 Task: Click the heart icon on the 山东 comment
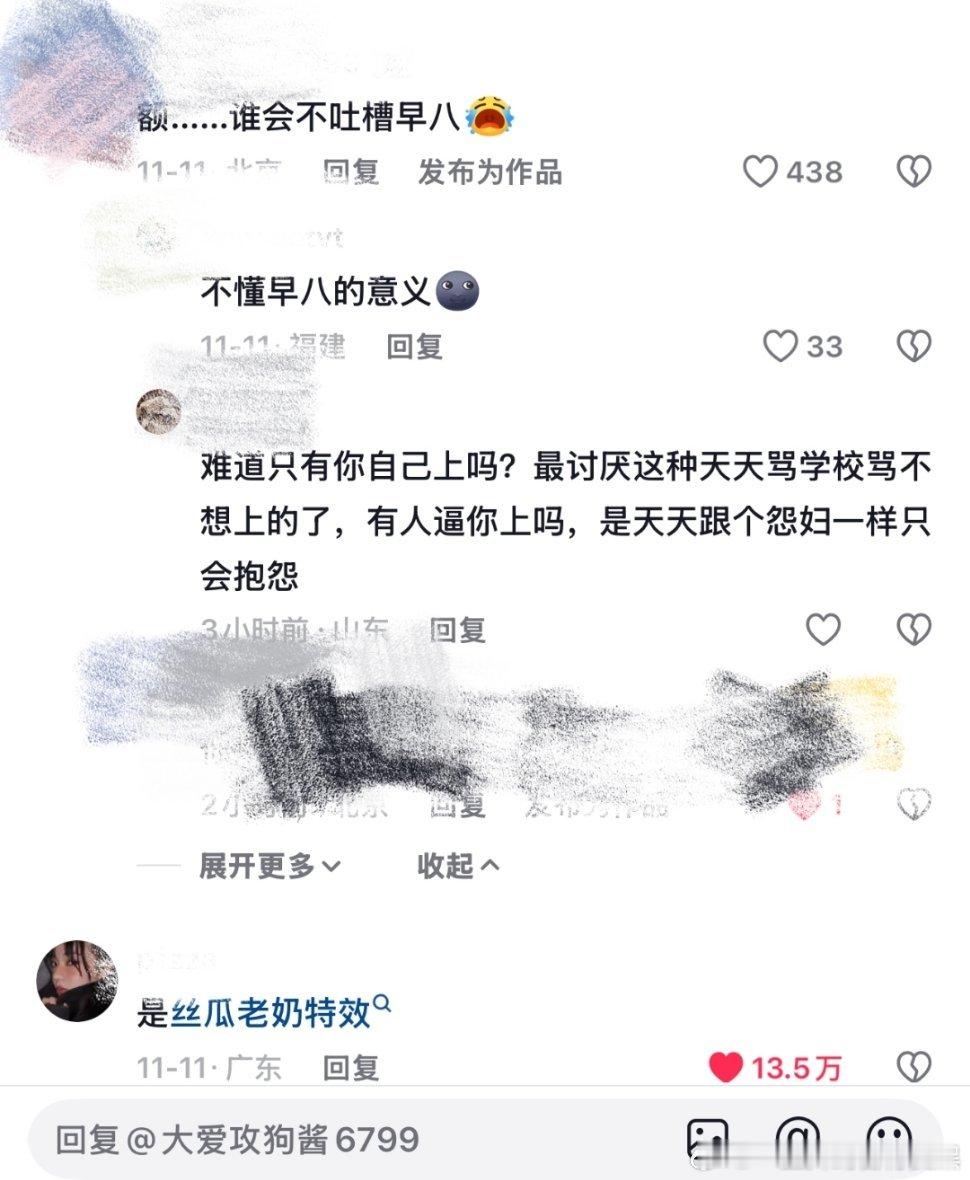click(823, 629)
